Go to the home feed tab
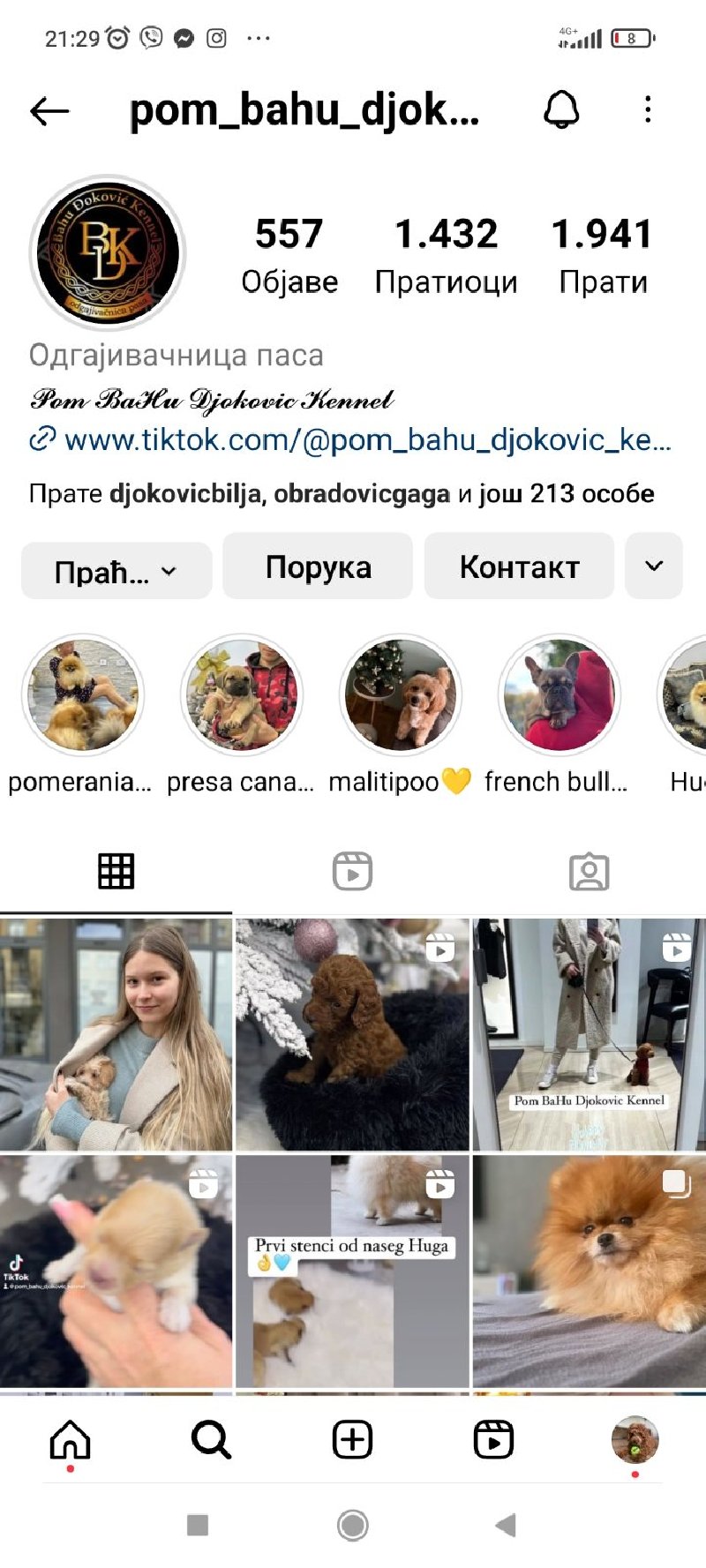This screenshot has width=706, height=1568. (x=71, y=1440)
